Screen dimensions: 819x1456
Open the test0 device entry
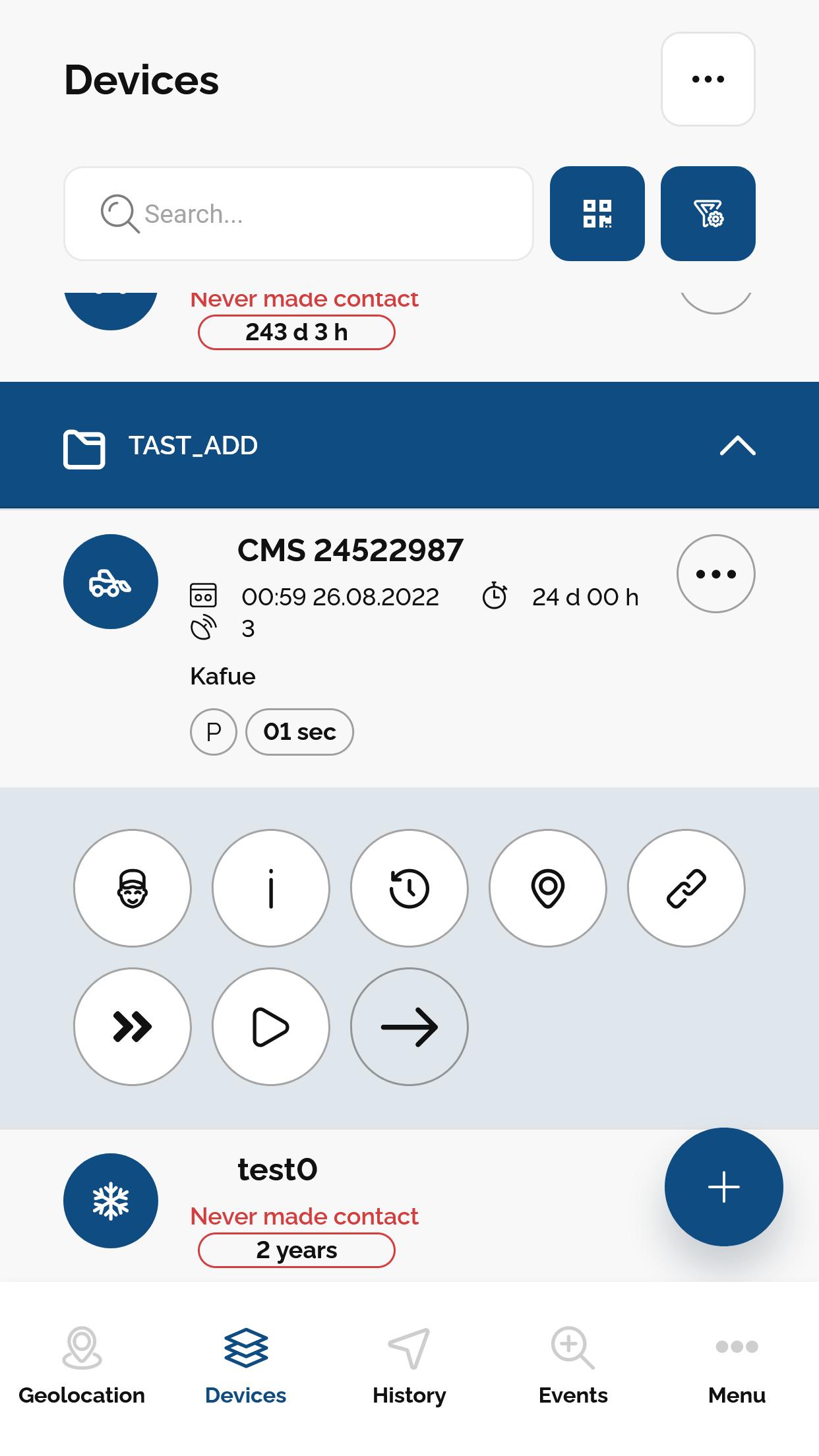[x=277, y=1170]
